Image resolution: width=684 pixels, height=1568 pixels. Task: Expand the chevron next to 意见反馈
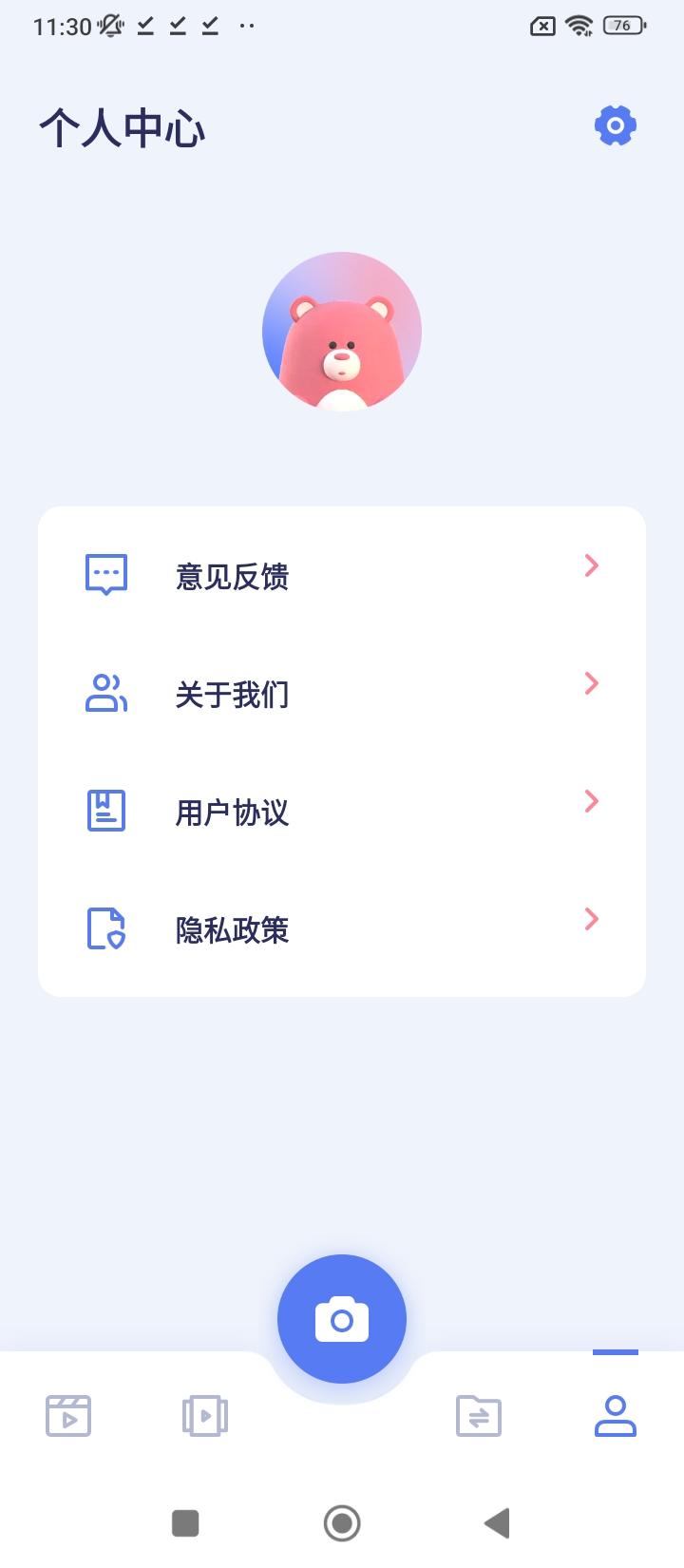click(591, 565)
